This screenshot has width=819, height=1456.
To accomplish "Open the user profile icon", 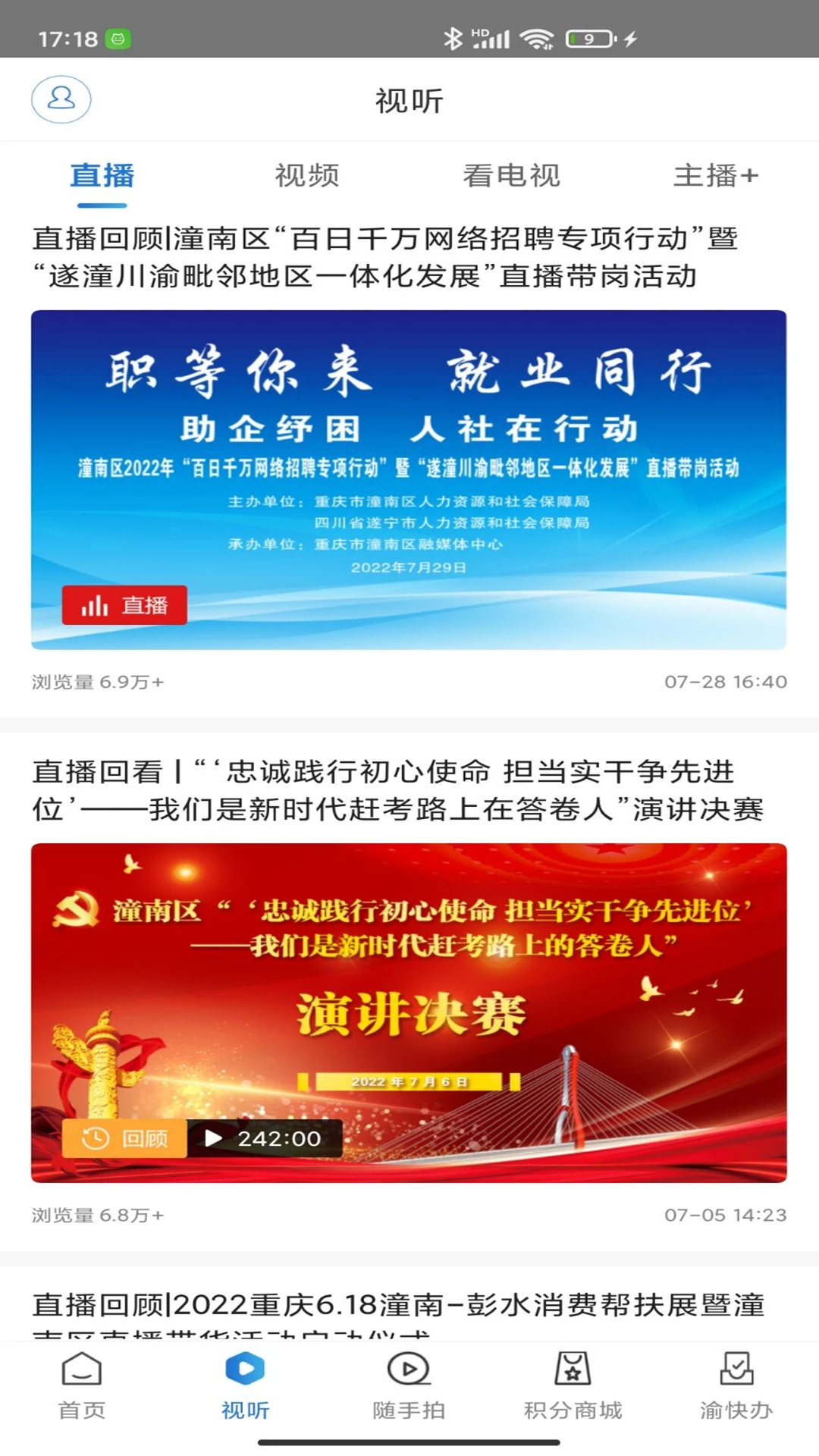I will coord(60,99).
